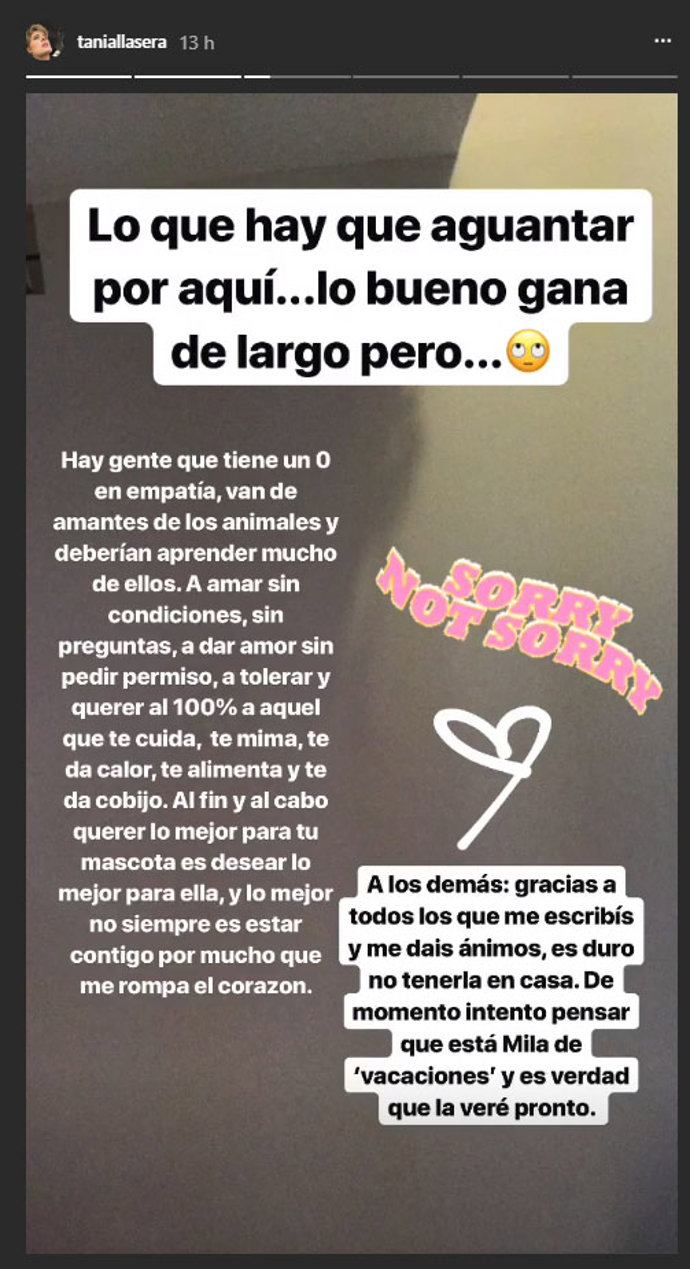Open the taniallasera username link

120,43
